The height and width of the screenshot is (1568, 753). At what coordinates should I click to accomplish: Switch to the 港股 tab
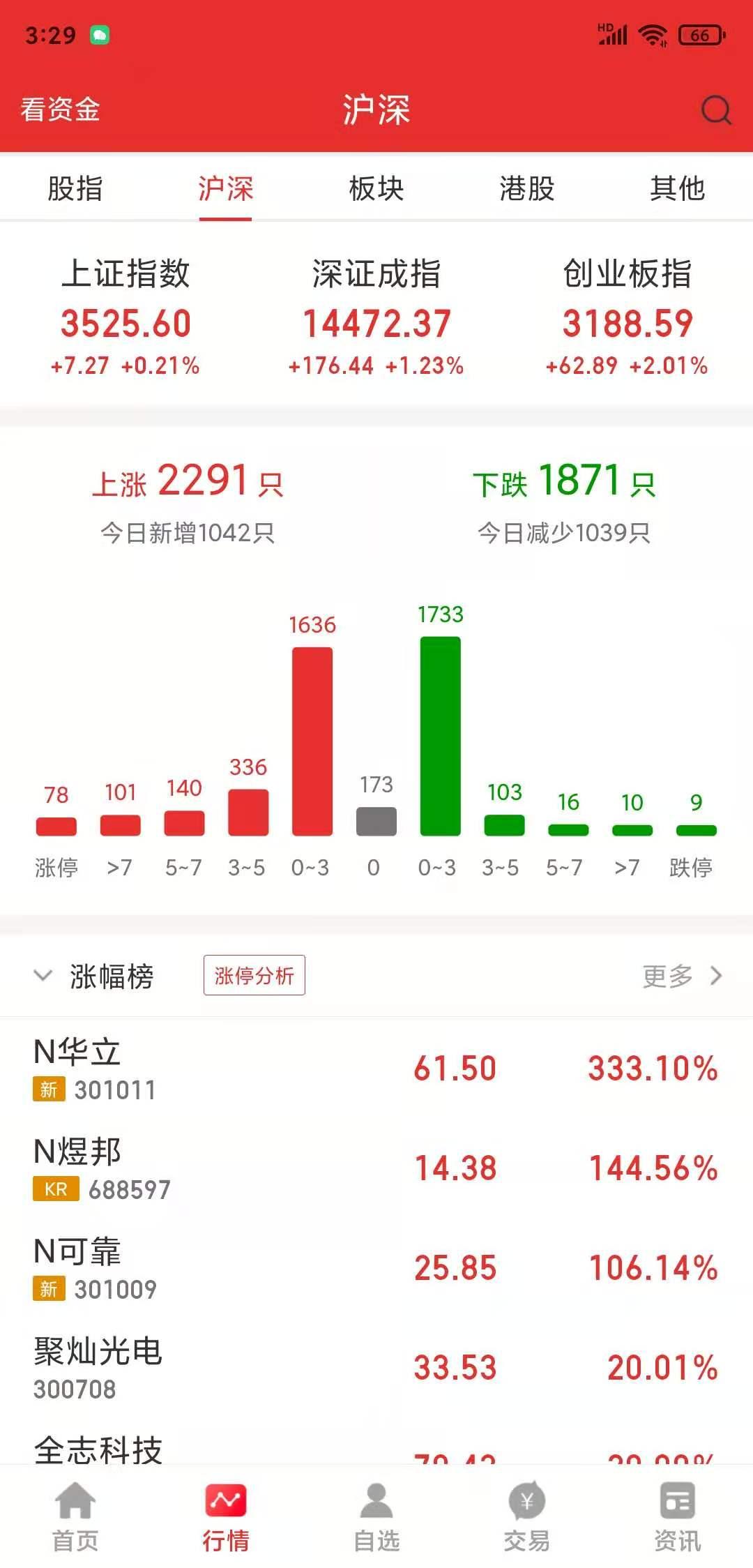pos(527,188)
